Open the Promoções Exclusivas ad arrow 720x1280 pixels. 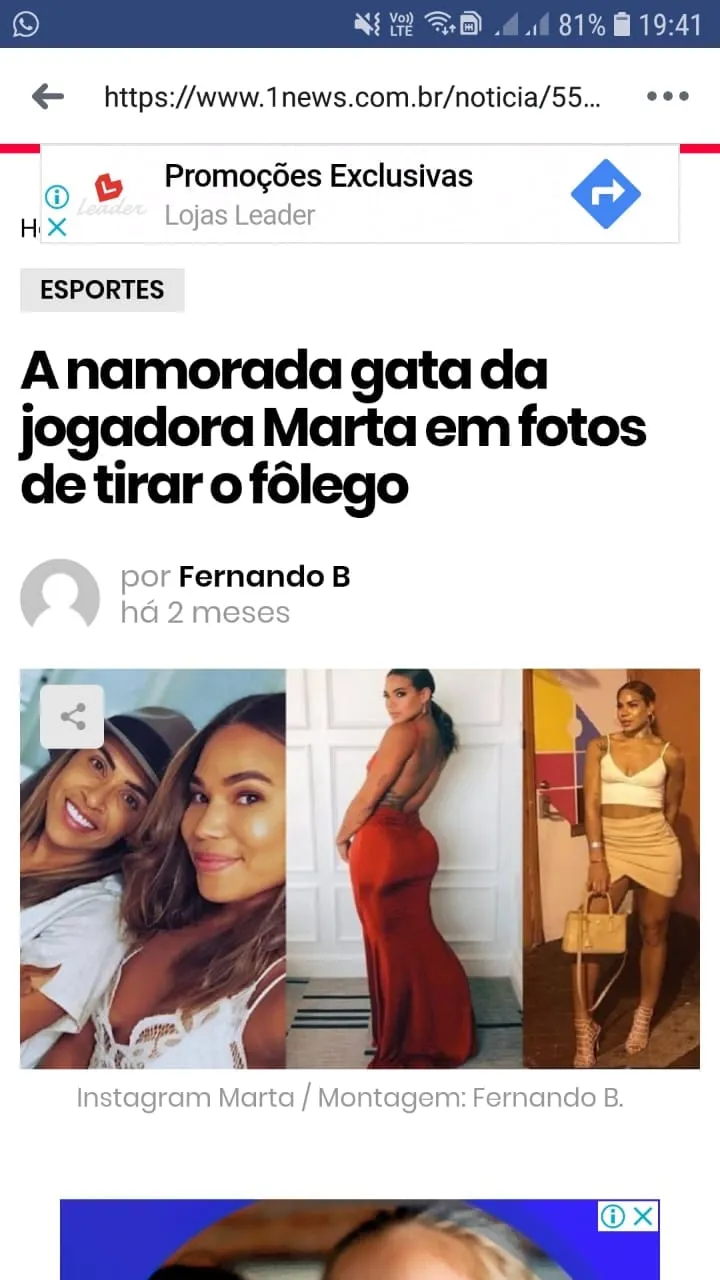606,193
